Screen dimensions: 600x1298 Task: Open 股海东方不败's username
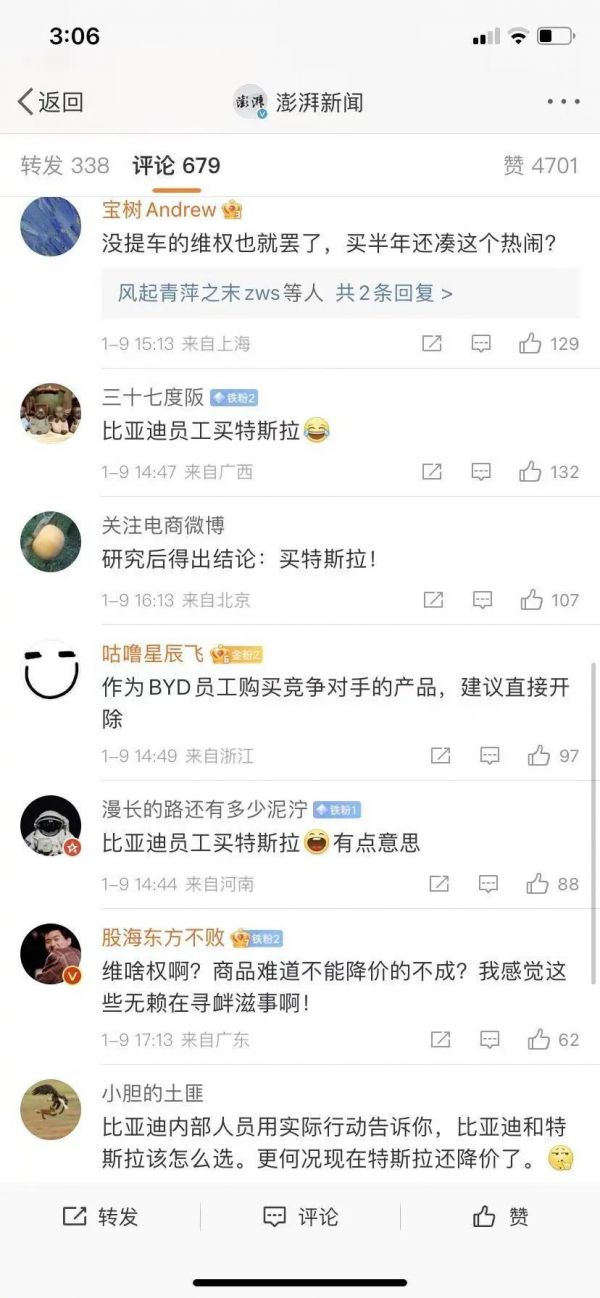163,938
